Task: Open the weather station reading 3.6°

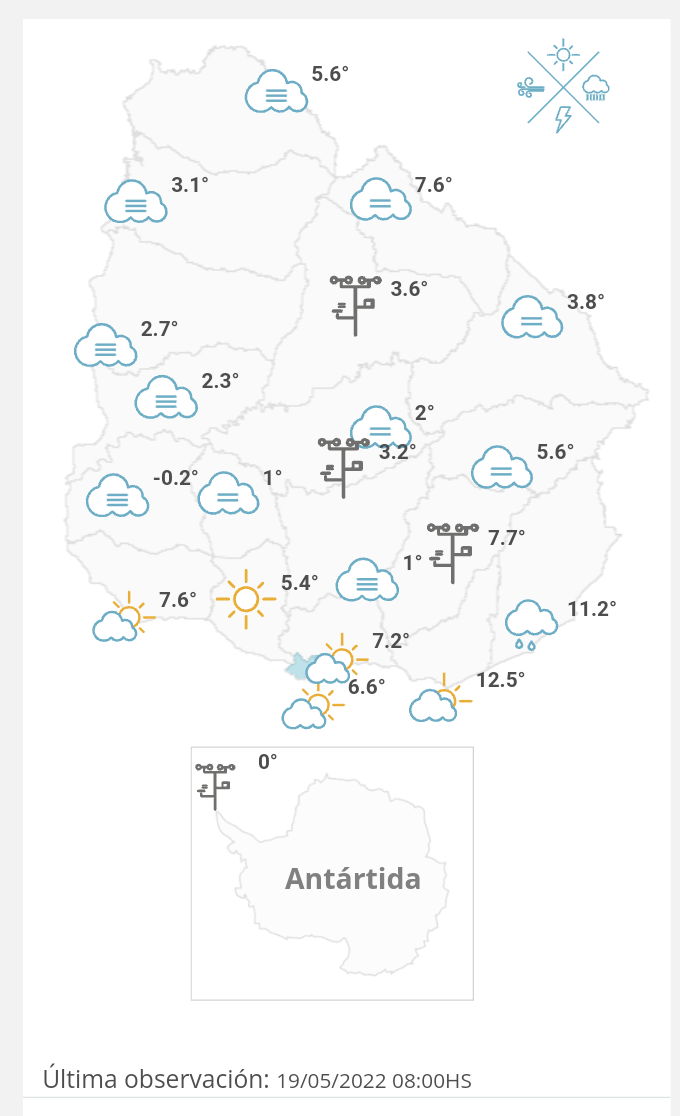Action: pos(355,305)
